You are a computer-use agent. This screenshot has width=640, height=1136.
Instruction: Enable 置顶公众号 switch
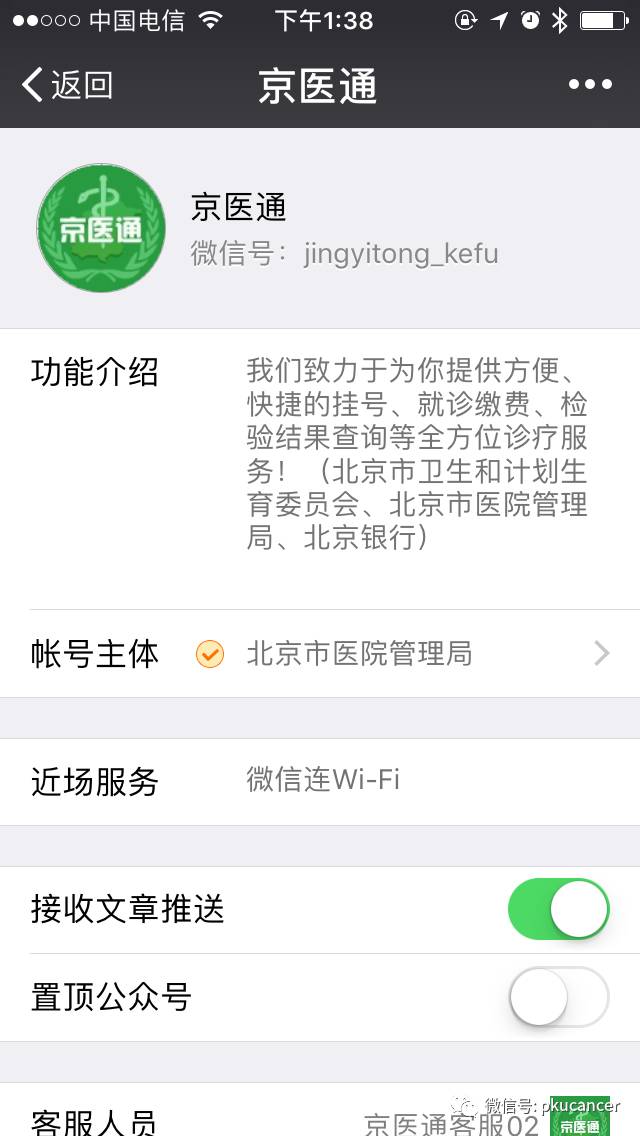click(x=558, y=997)
